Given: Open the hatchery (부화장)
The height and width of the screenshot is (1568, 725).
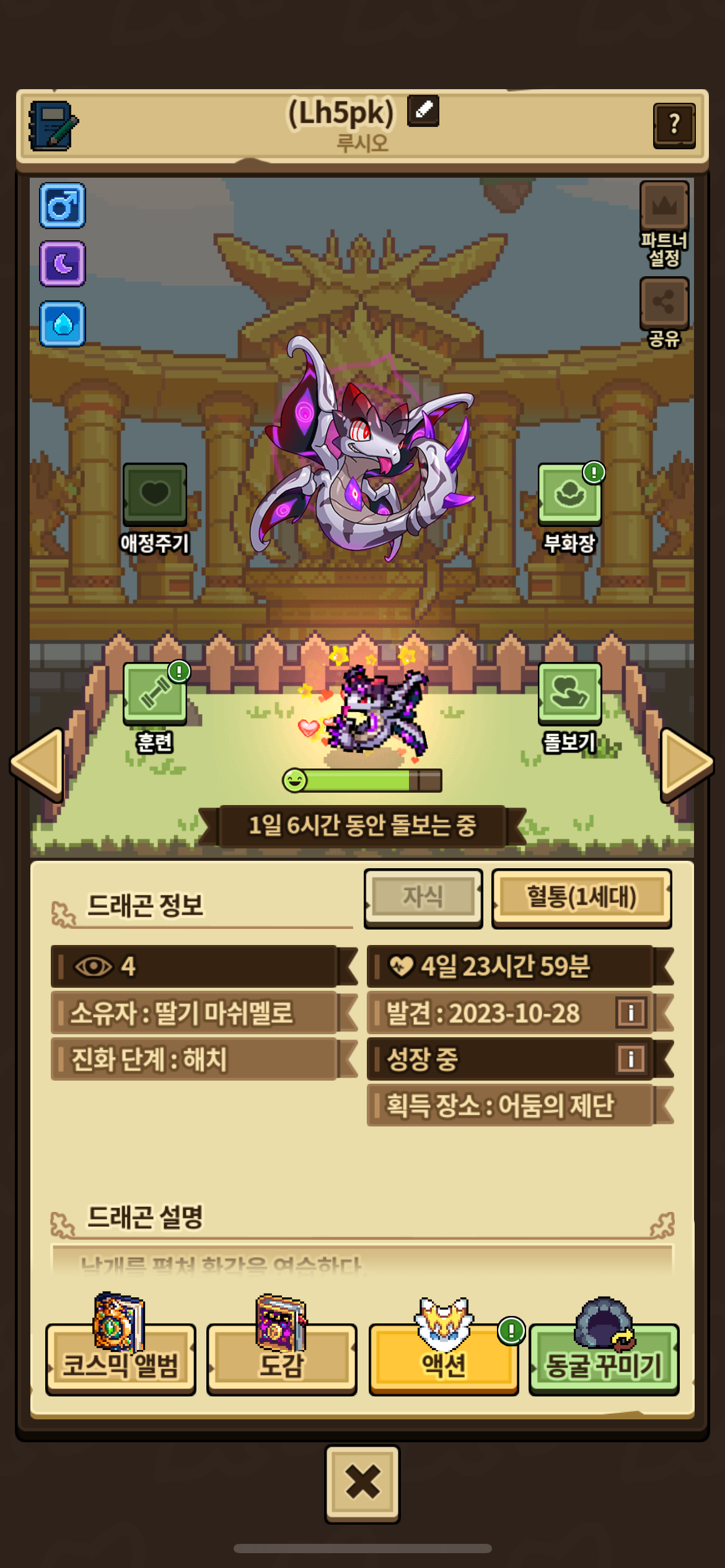Looking at the screenshot, I should point(569,495).
